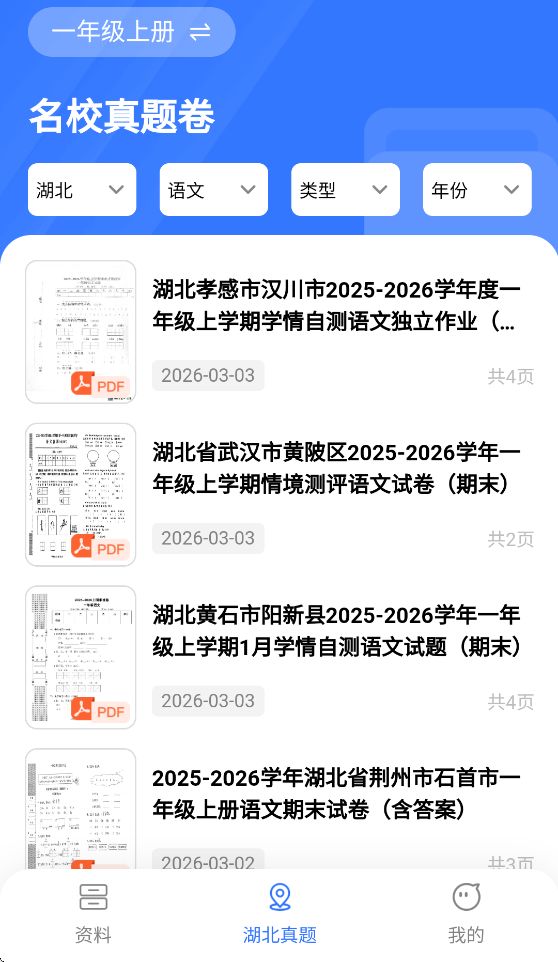
Task: Open the 湖北 province dropdown
Action: tap(82, 190)
